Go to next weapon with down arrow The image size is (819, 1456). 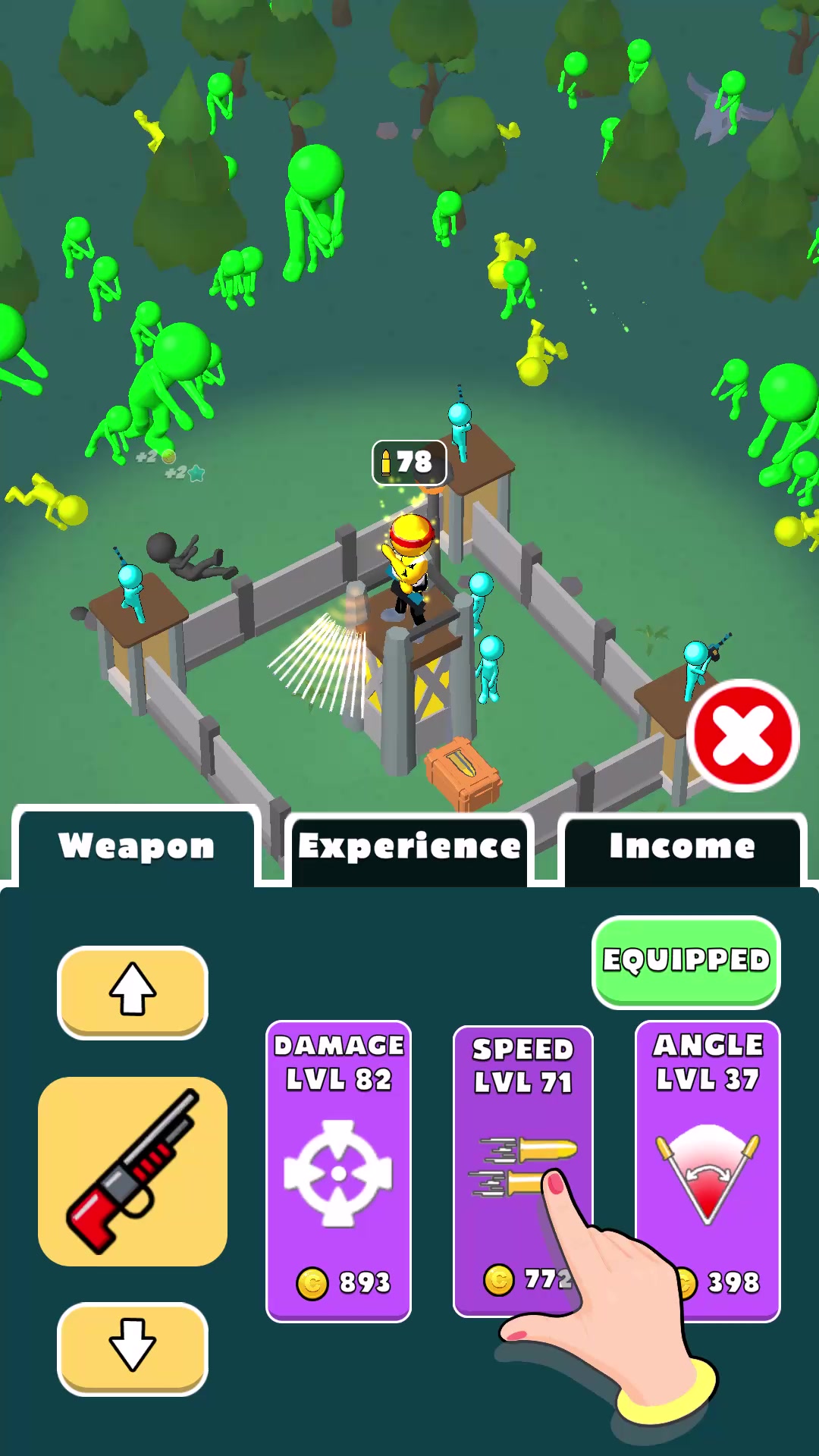(133, 1348)
